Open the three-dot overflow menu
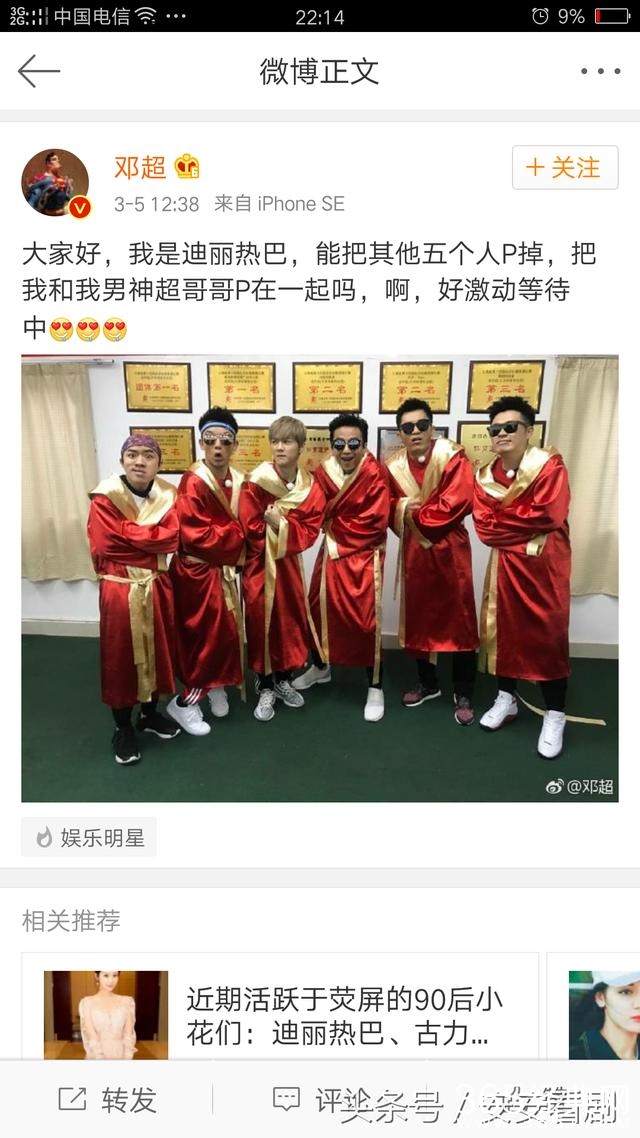 pyautogui.click(x=600, y=71)
